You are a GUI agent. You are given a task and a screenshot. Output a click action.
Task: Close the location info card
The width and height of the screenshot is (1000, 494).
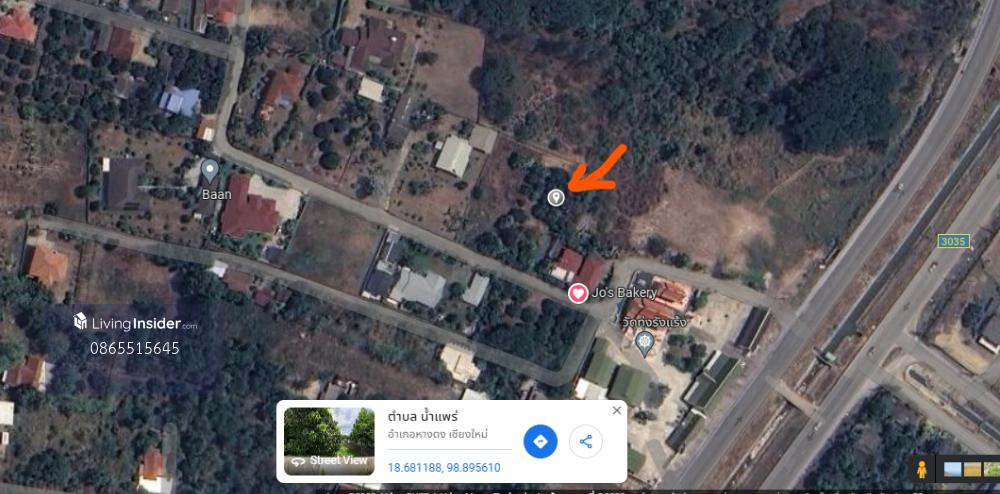click(x=617, y=410)
